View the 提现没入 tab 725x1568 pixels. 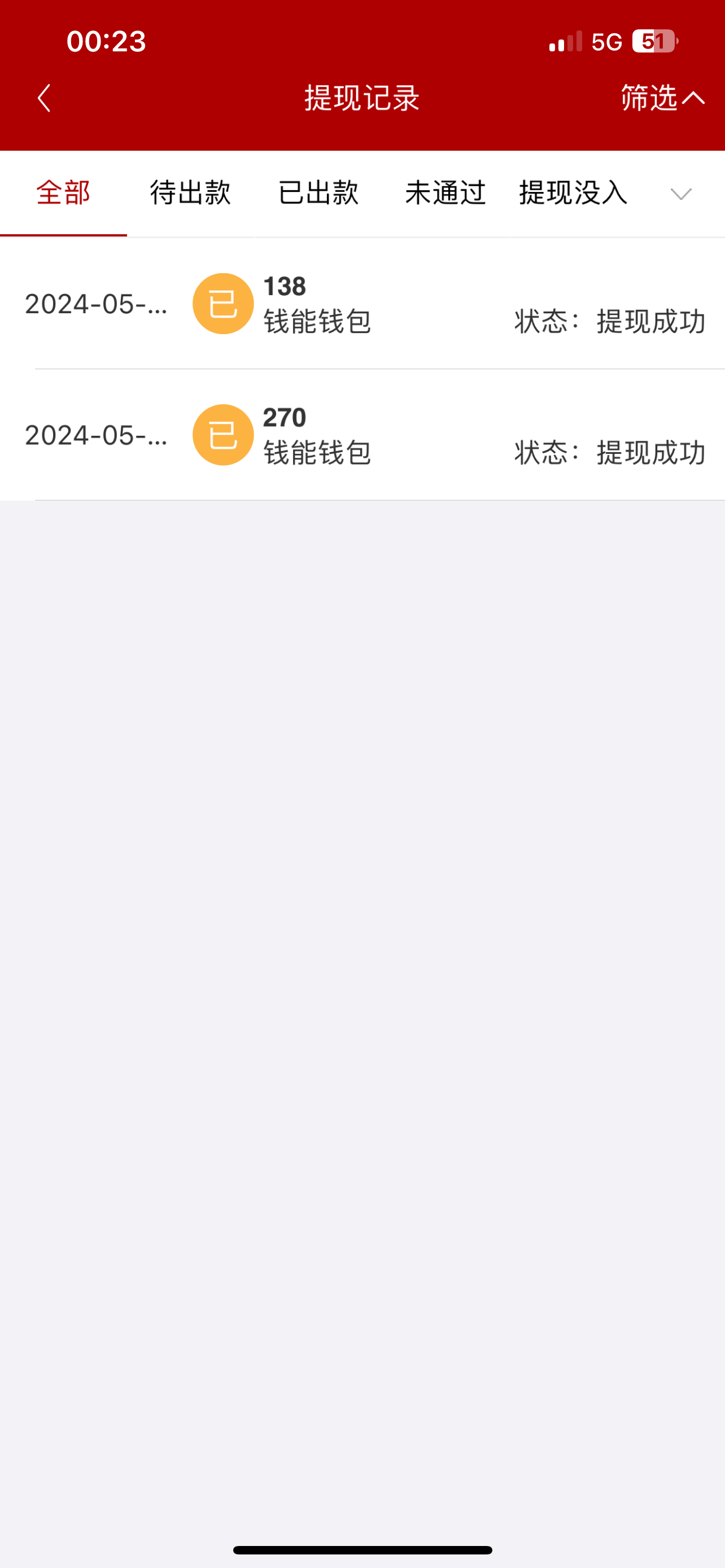[573, 194]
